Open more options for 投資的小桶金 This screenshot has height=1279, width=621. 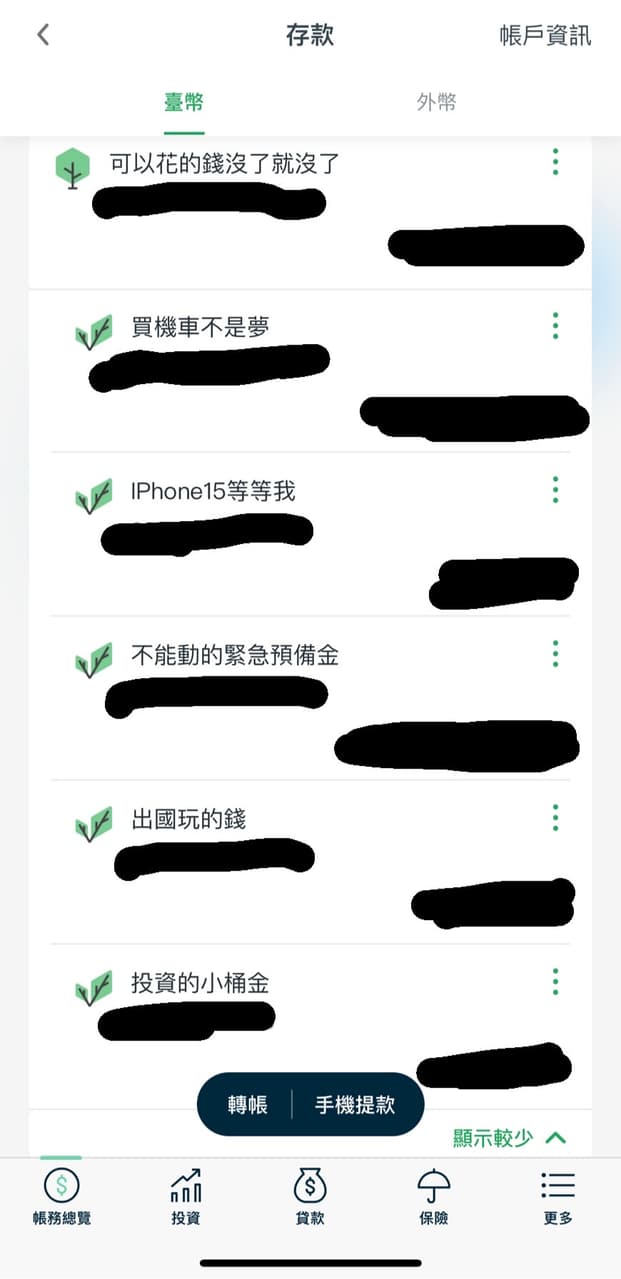click(x=555, y=982)
